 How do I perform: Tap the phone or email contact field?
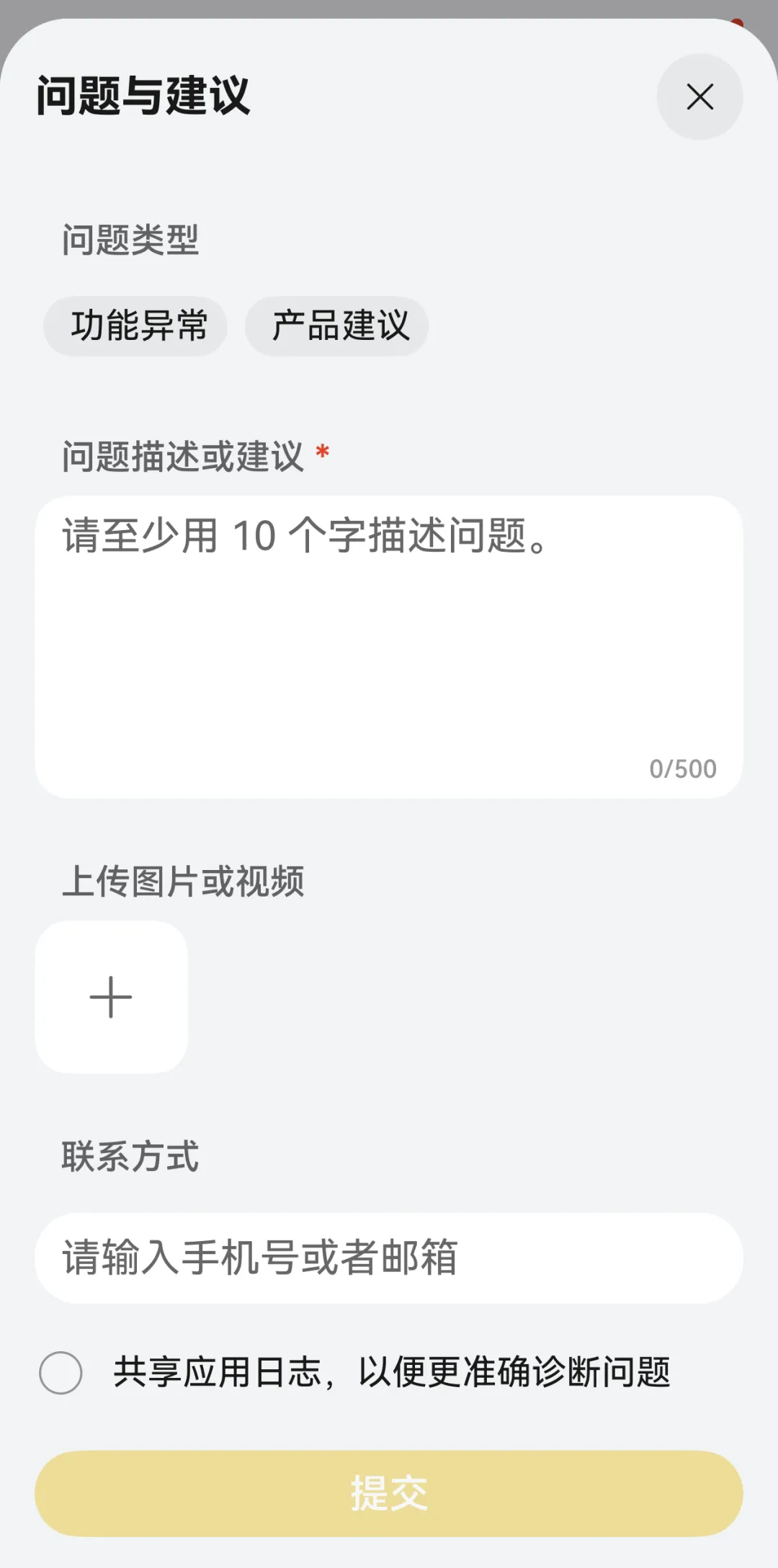tap(389, 1258)
